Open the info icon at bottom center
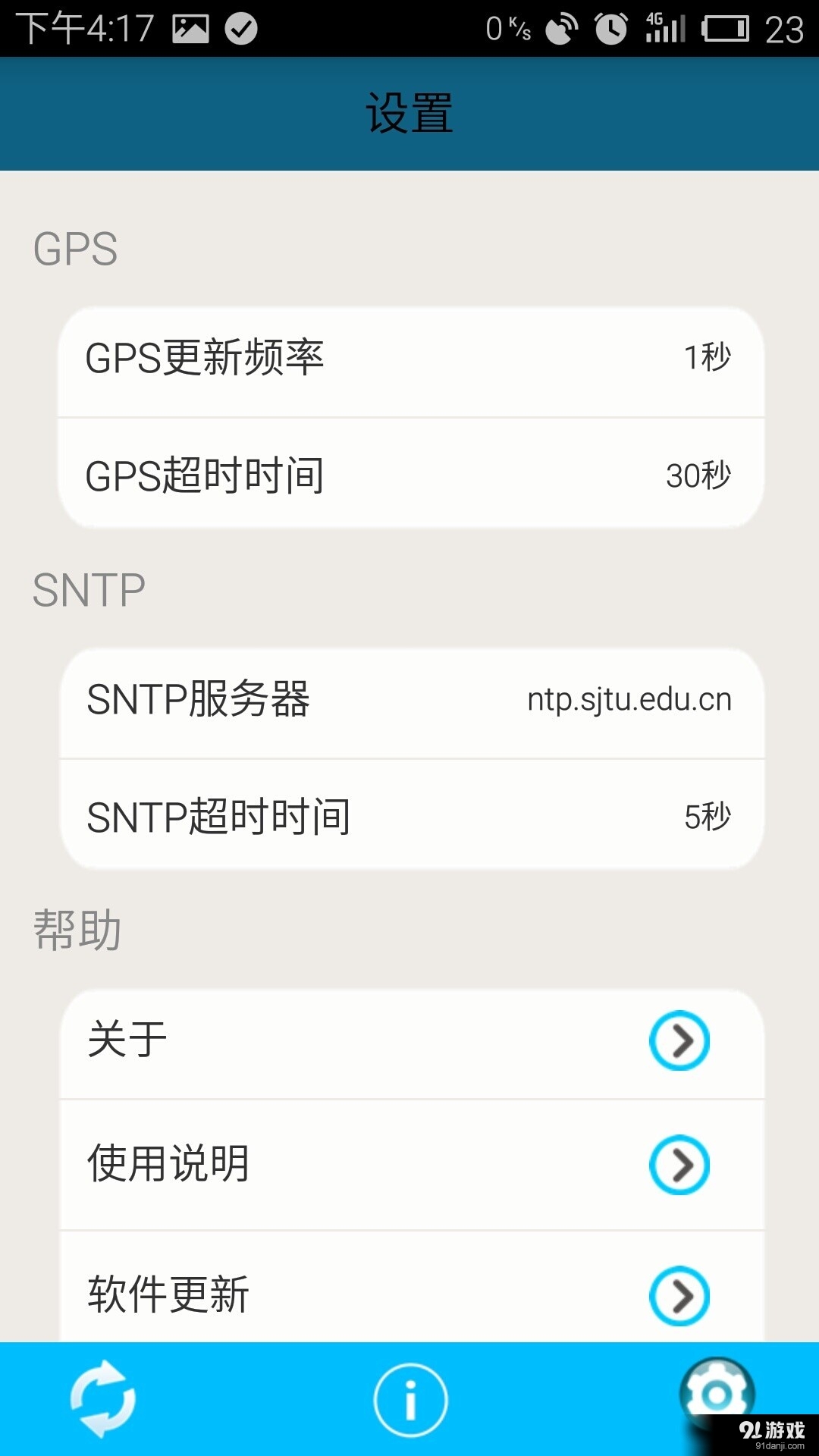This screenshot has width=819, height=1456. coord(409,1398)
